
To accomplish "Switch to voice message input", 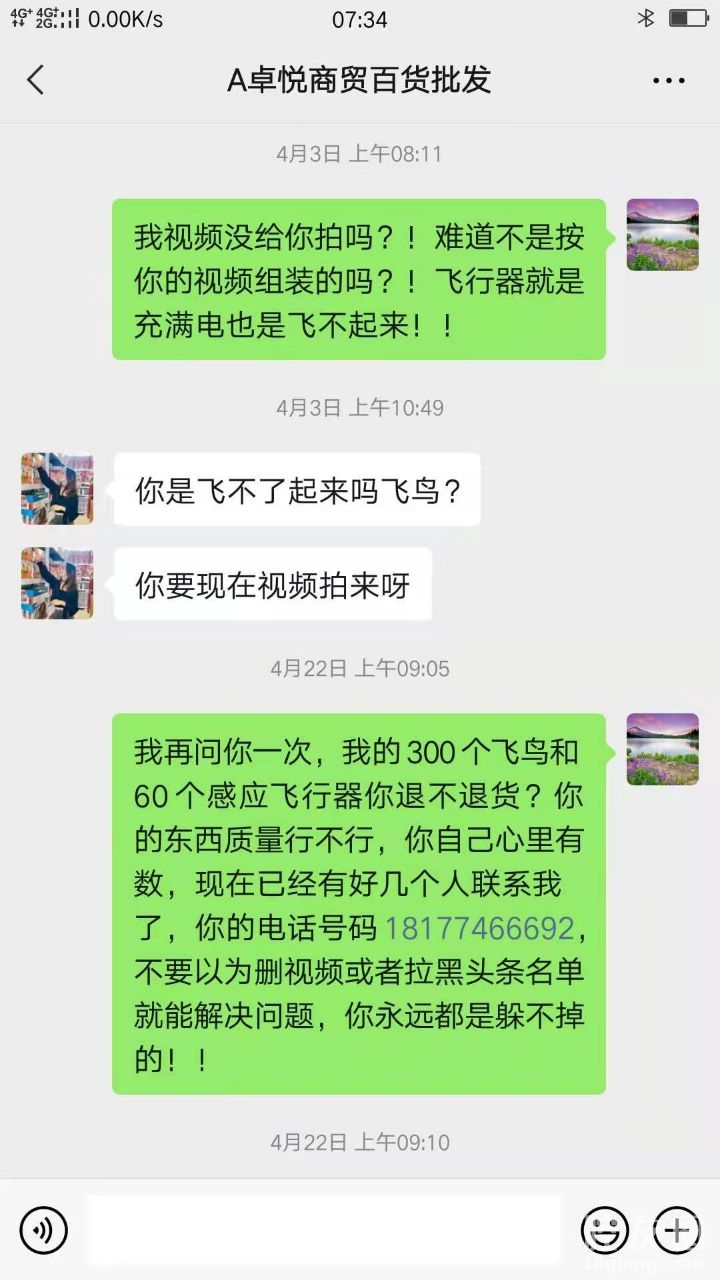I will pos(44,1229).
